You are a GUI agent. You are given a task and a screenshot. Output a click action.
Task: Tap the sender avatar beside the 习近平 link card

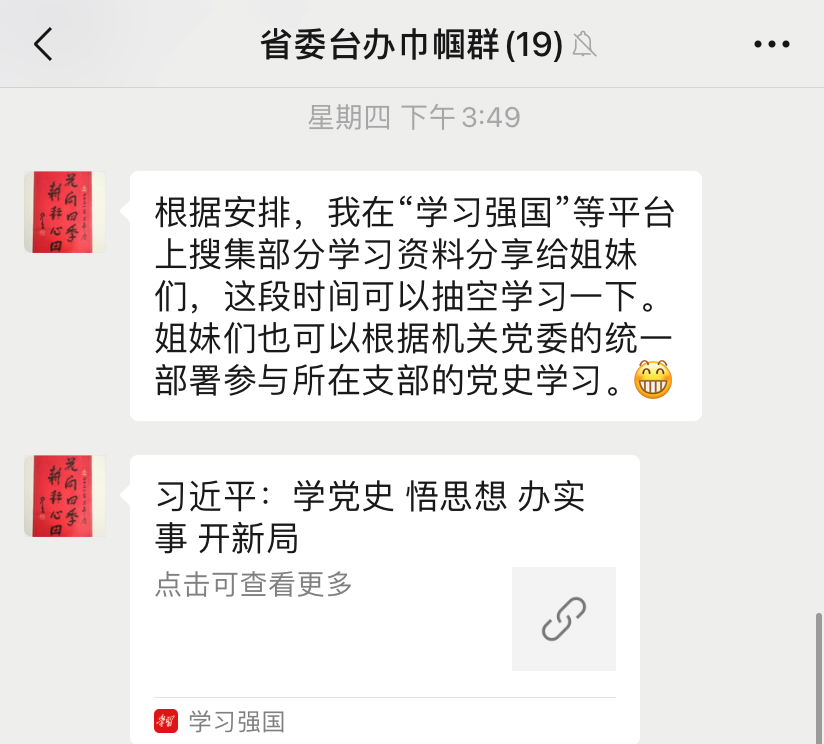(65, 496)
